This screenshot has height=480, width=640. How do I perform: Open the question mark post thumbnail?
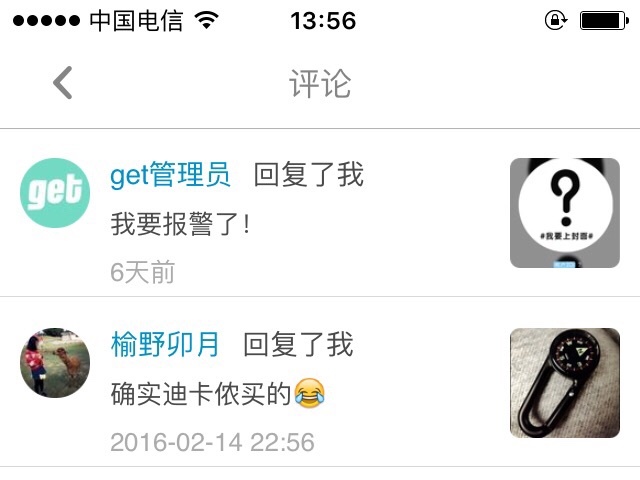tap(564, 213)
